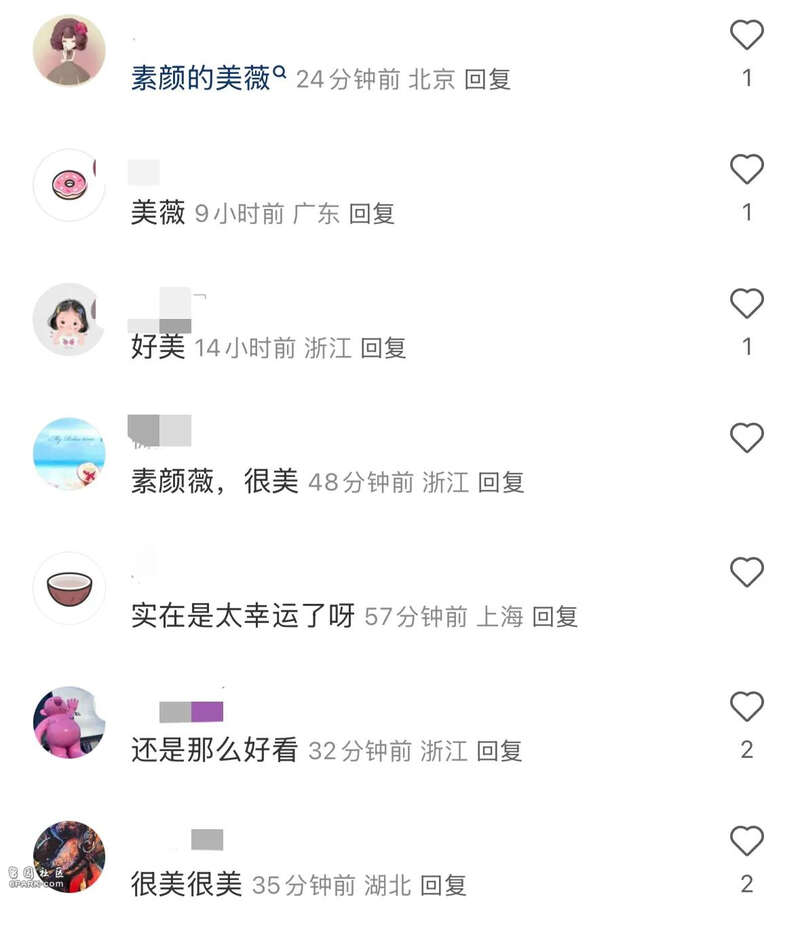Like the comment "还是那么好看"
This screenshot has height=933, width=800.
[746, 707]
